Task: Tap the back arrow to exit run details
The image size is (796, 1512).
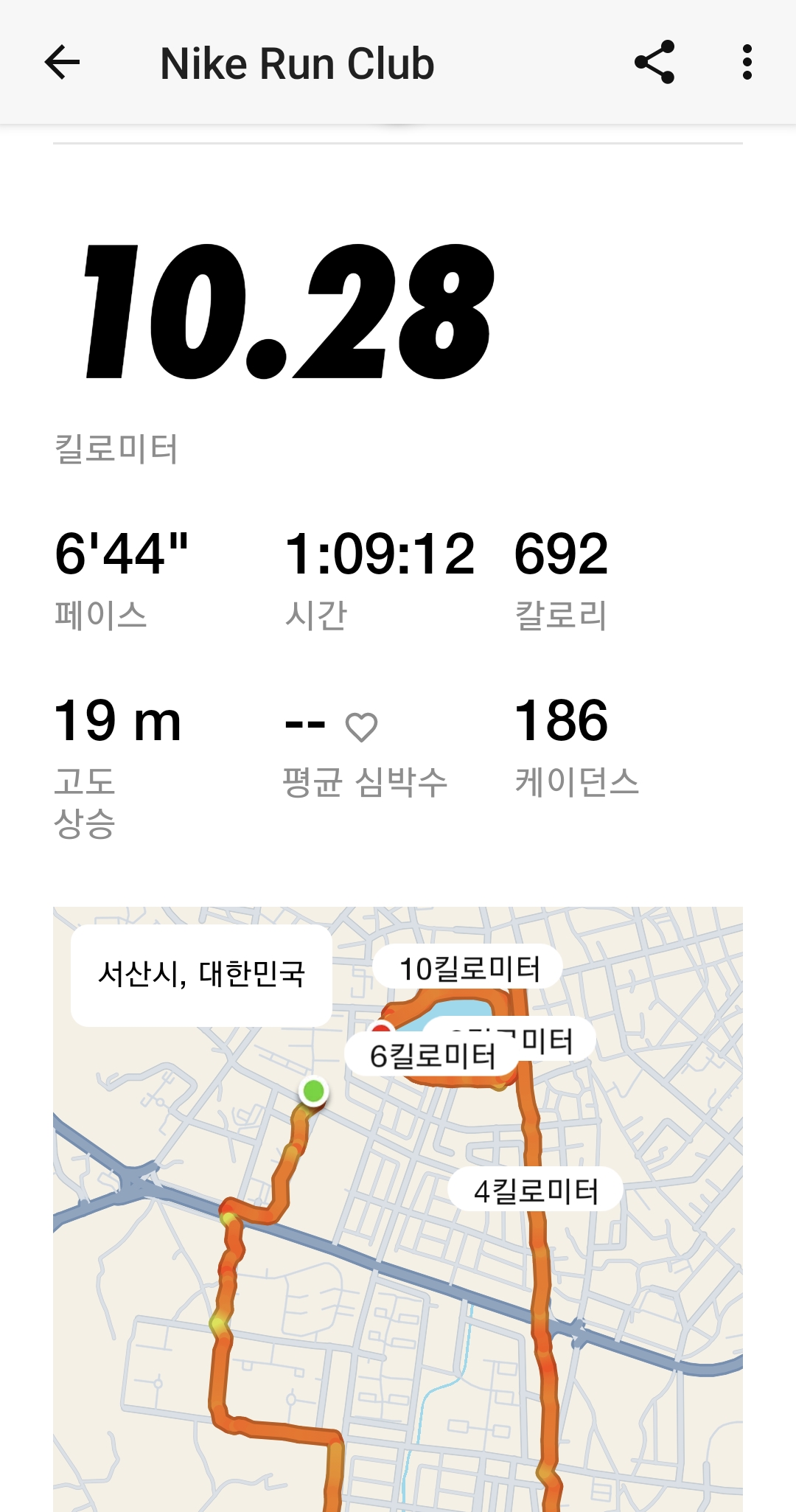Action: point(63,63)
